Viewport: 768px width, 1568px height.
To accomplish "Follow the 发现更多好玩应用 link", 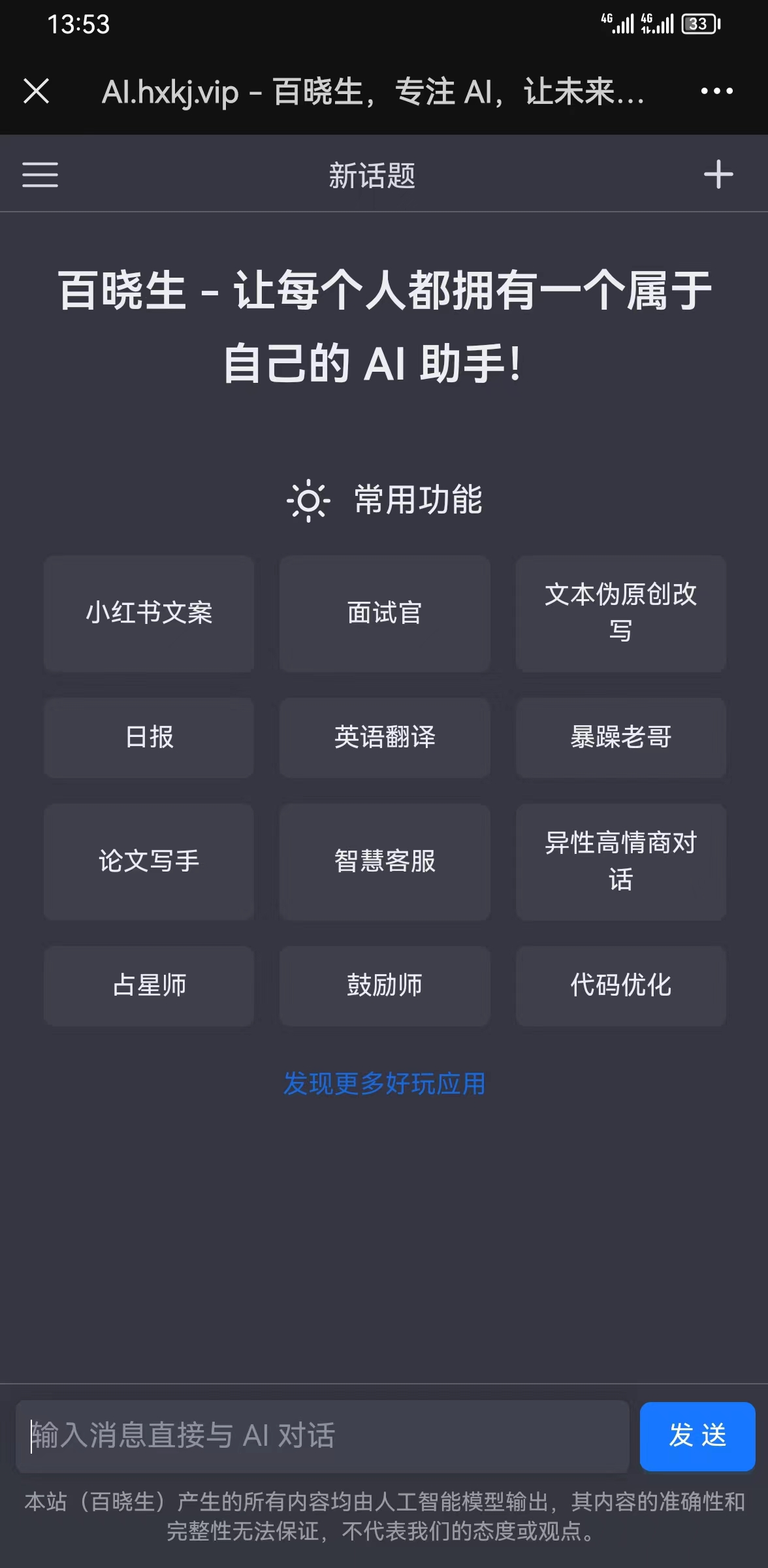I will [x=384, y=1084].
